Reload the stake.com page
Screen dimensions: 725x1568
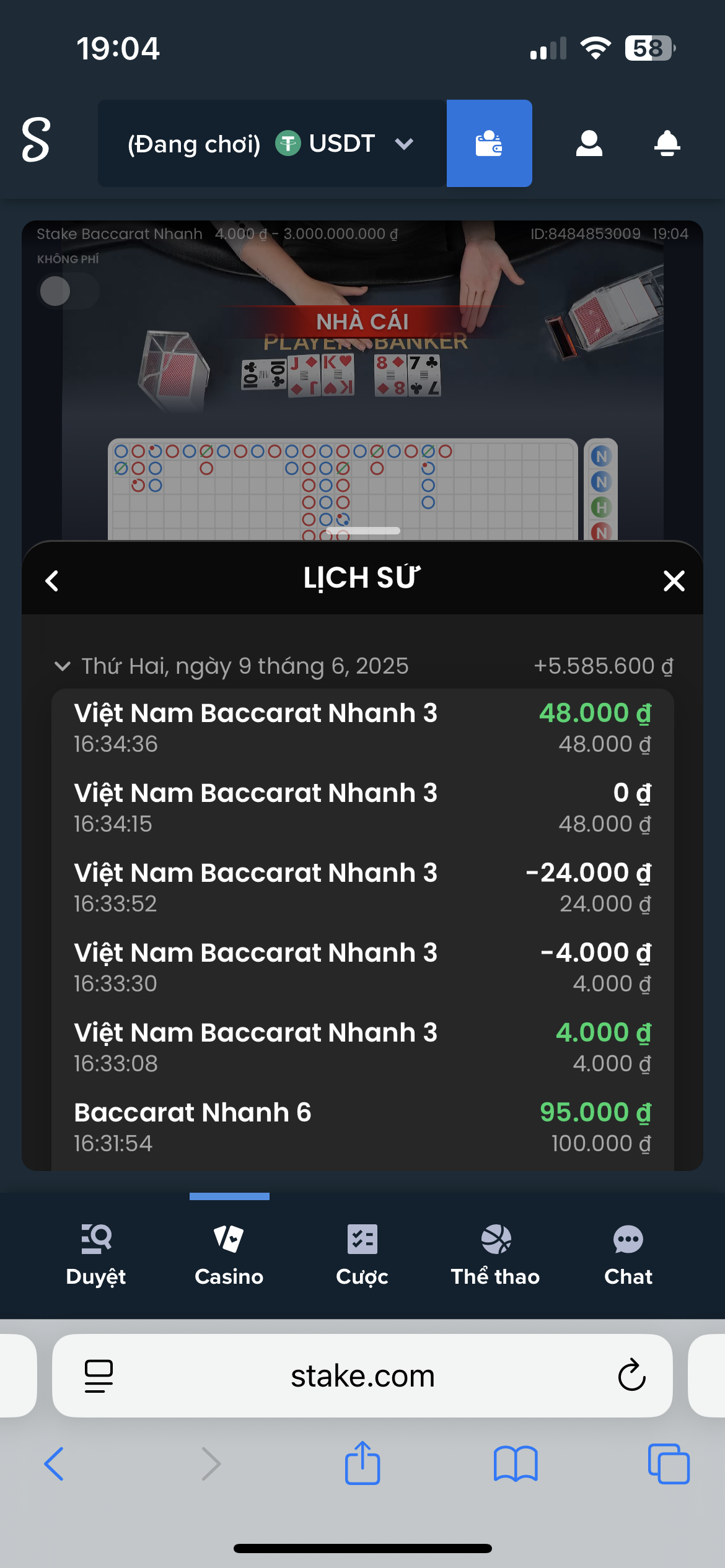[631, 1376]
